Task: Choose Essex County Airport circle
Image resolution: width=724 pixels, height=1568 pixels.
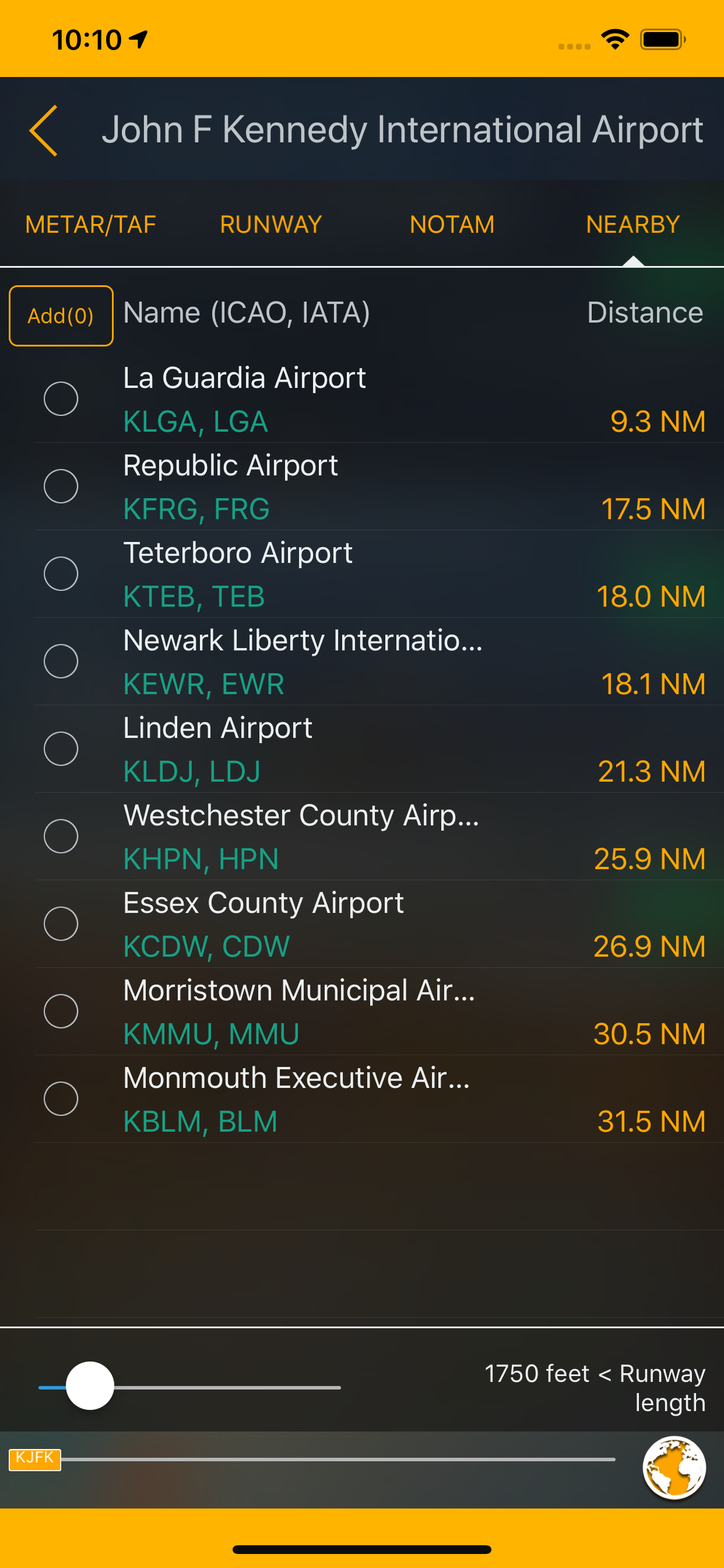Action: tap(61, 924)
